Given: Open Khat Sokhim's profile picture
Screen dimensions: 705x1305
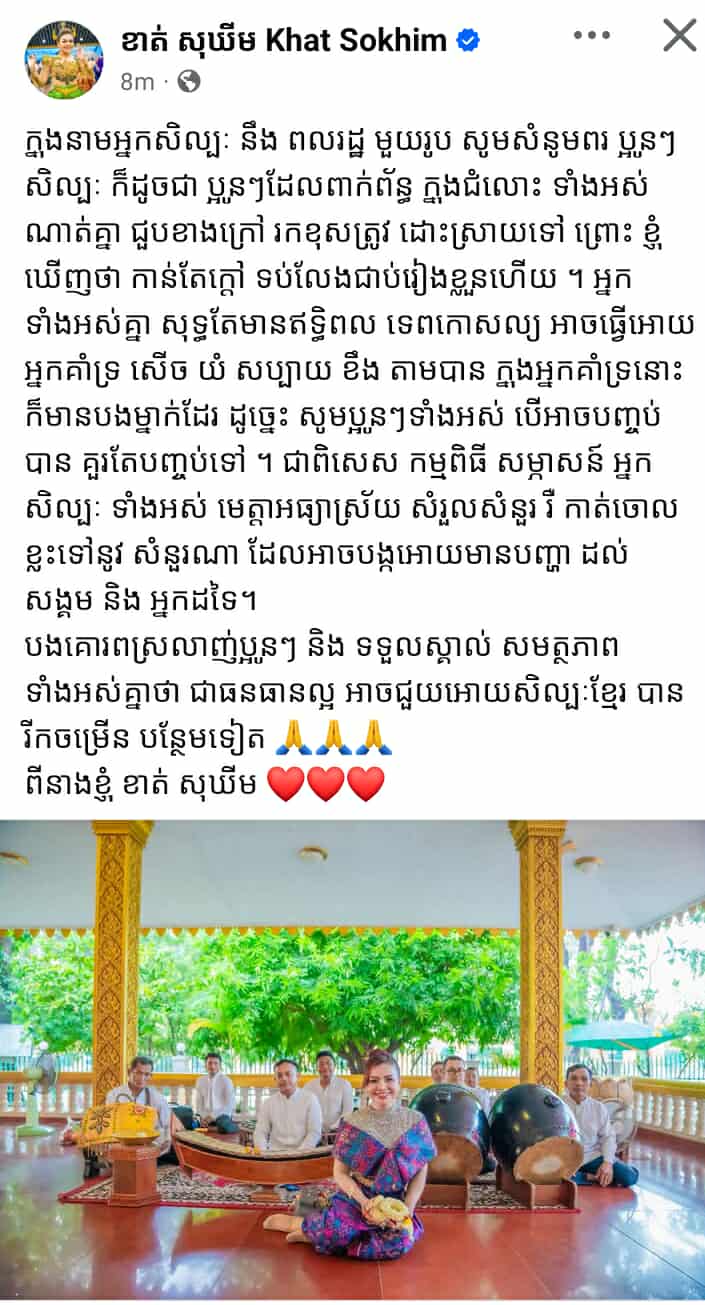Looking at the screenshot, I should click(x=63, y=59).
